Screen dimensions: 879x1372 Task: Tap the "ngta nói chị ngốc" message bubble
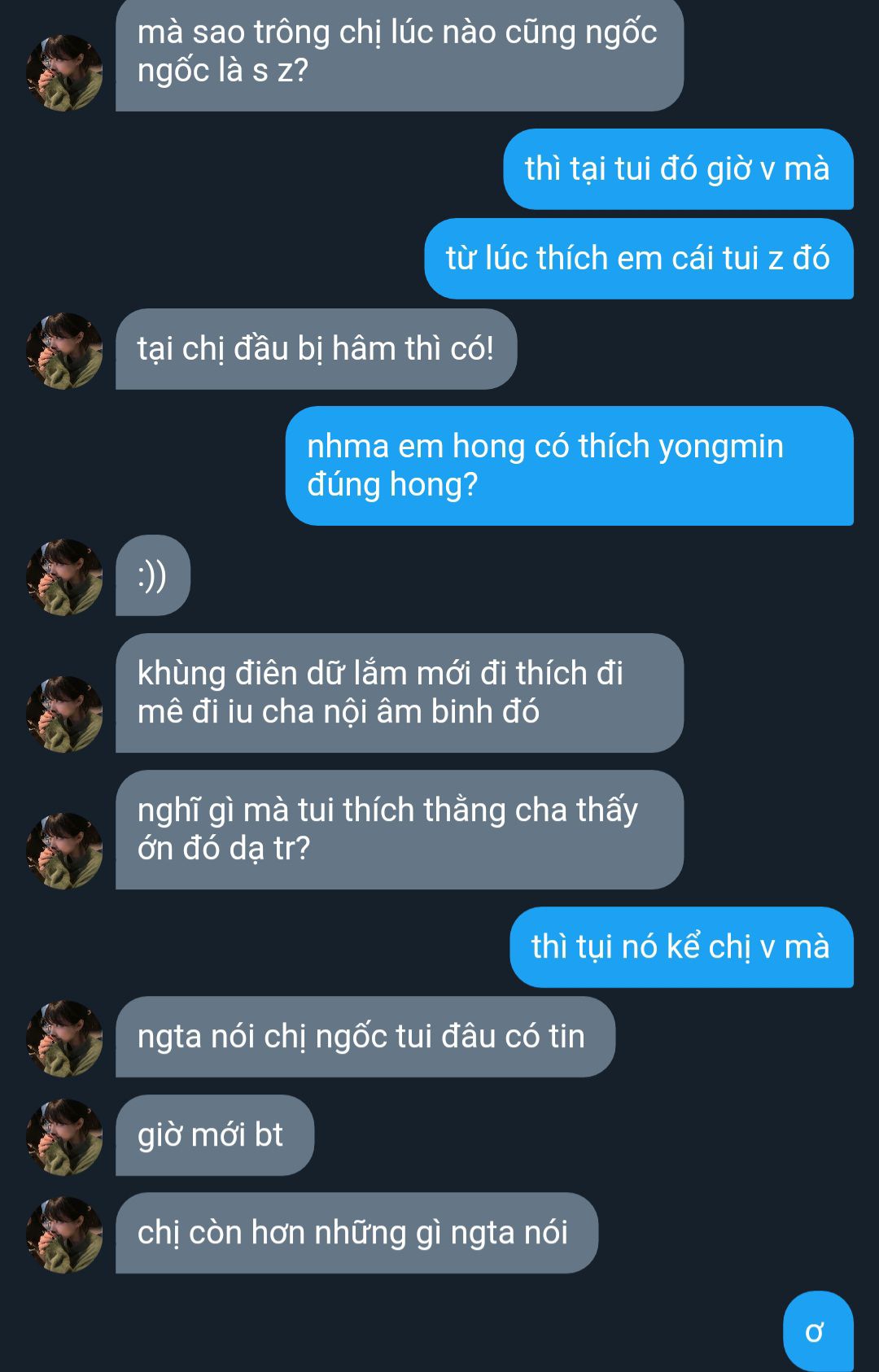(x=365, y=1037)
